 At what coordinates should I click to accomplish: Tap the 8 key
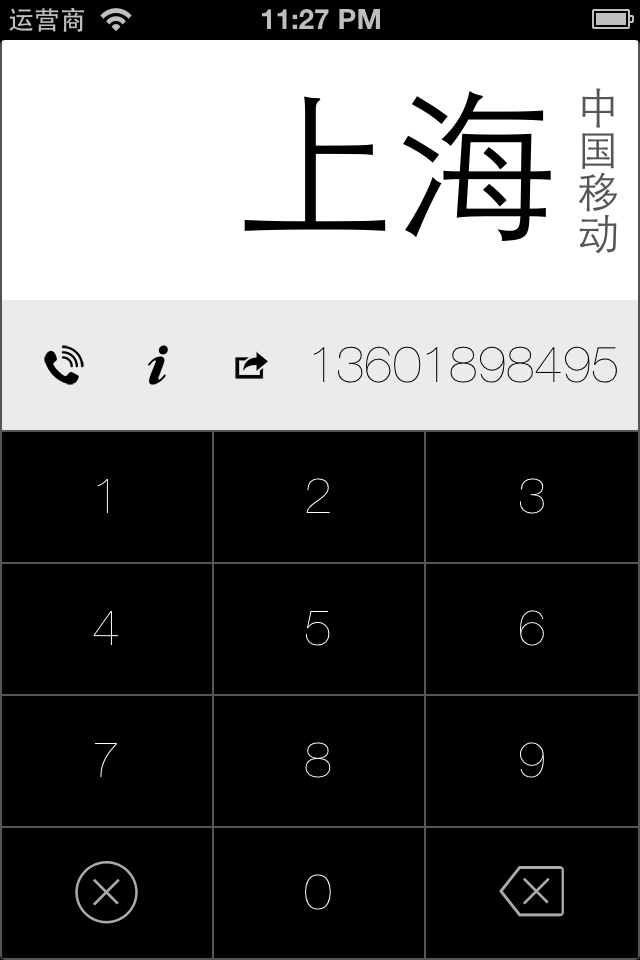click(x=318, y=761)
